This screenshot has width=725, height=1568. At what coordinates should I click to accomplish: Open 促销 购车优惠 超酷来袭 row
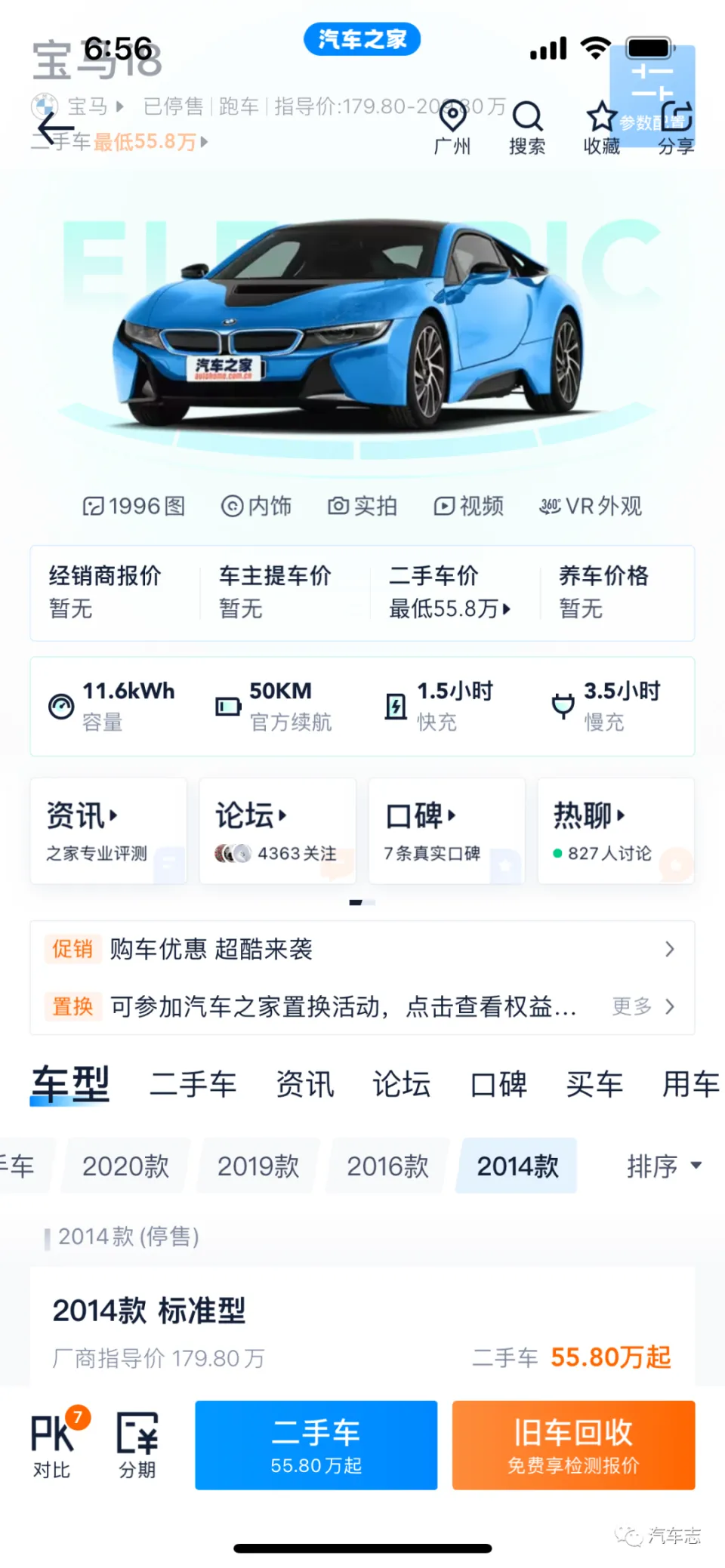click(x=362, y=949)
